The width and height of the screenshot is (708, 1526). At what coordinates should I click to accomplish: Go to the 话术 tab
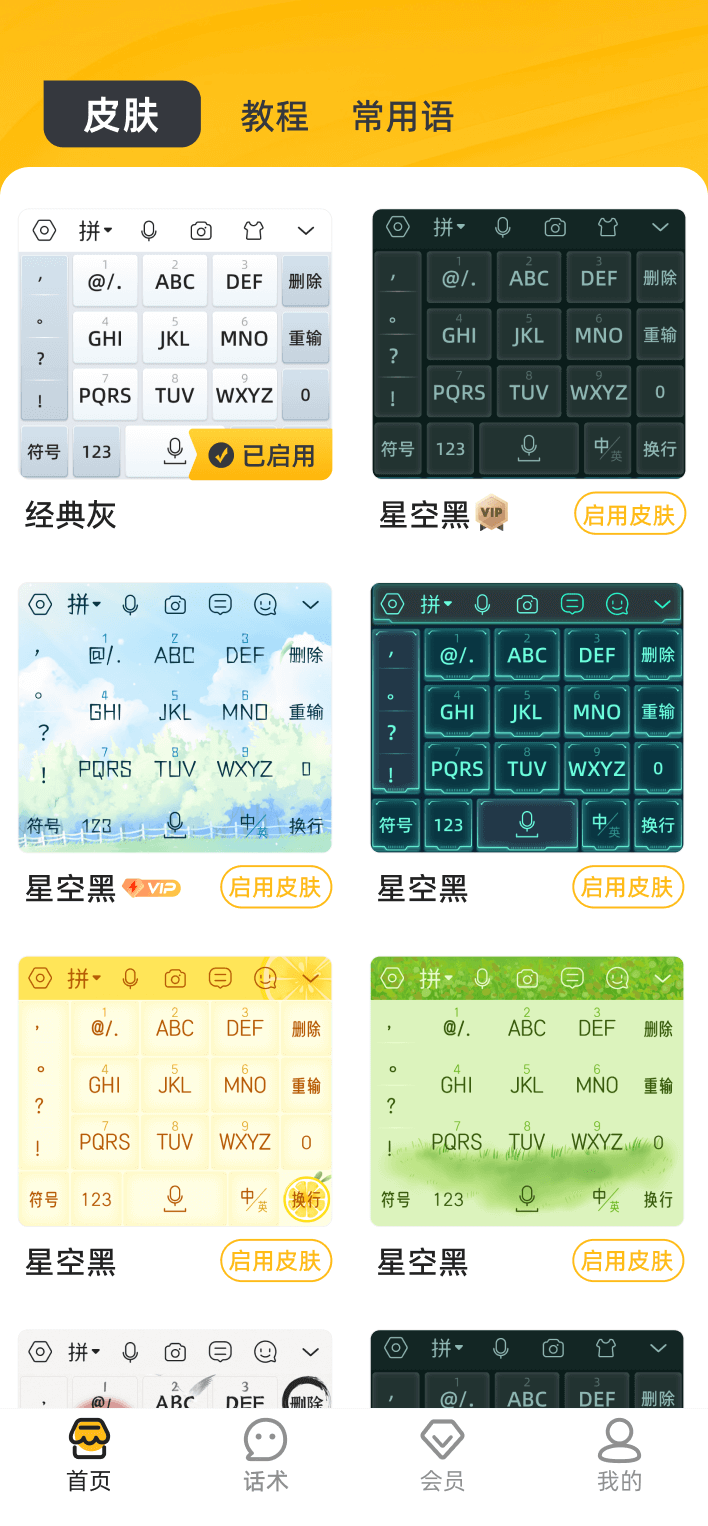click(265, 1457)
